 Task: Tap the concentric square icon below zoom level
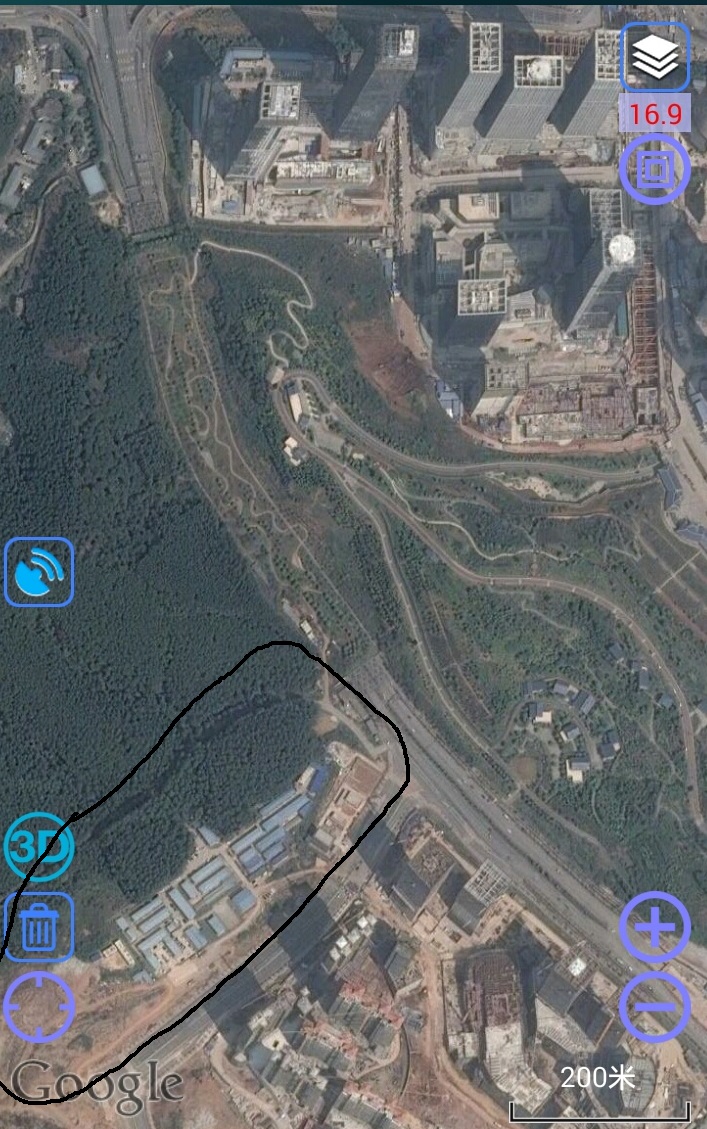tap(654, 169)
